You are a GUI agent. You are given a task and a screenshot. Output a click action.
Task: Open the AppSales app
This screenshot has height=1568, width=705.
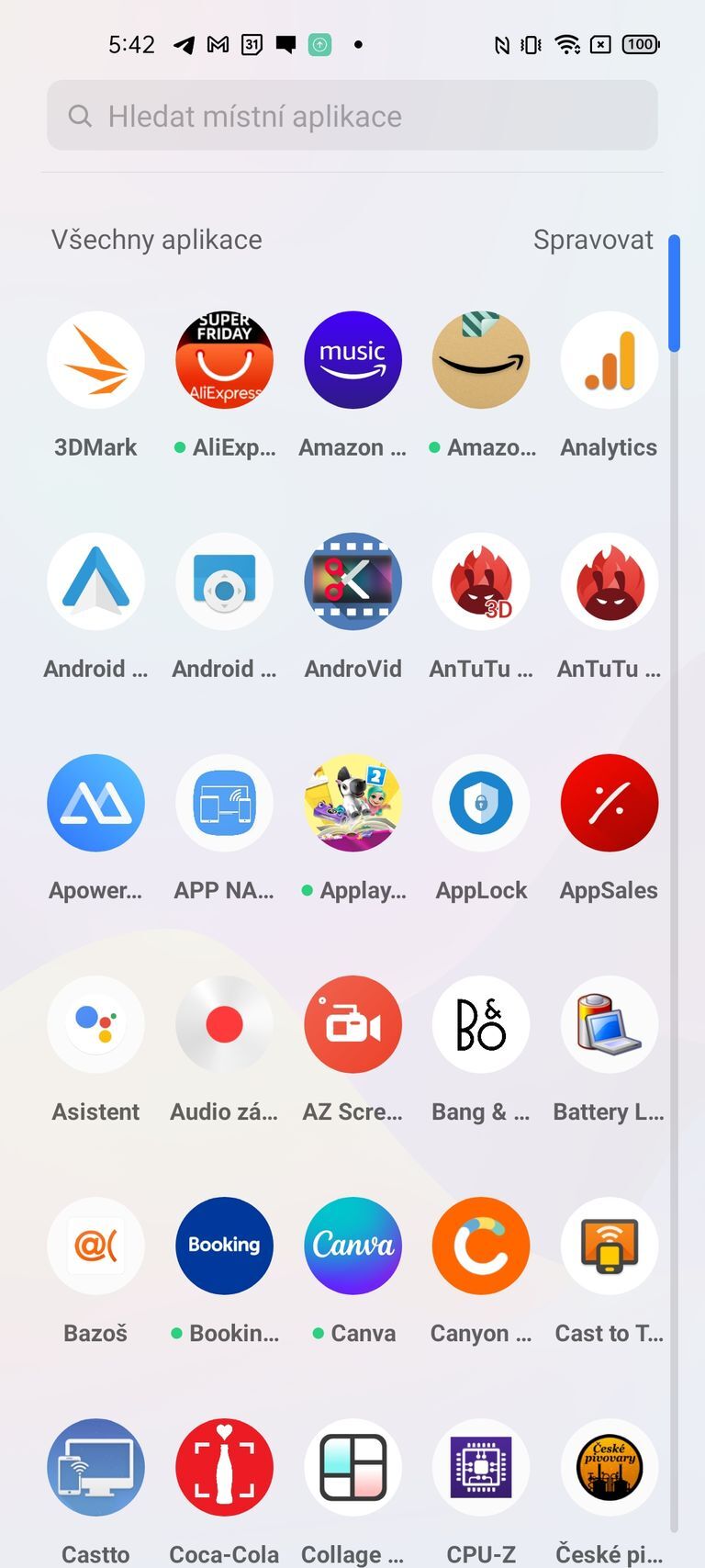pos(609,803)
